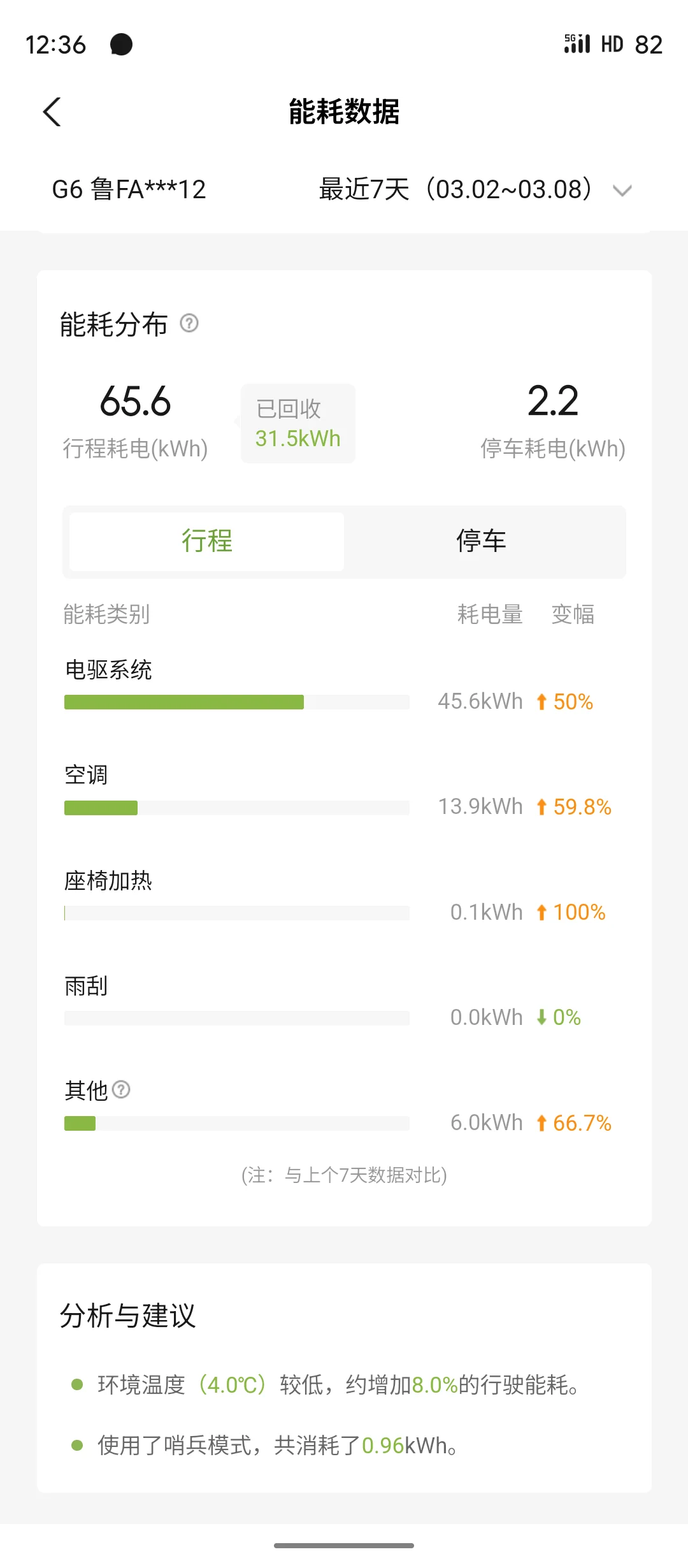Viewport: 688px width, 1568px height.
Task: Switch to the 停车 tab
Action: (x=482, y=541)
